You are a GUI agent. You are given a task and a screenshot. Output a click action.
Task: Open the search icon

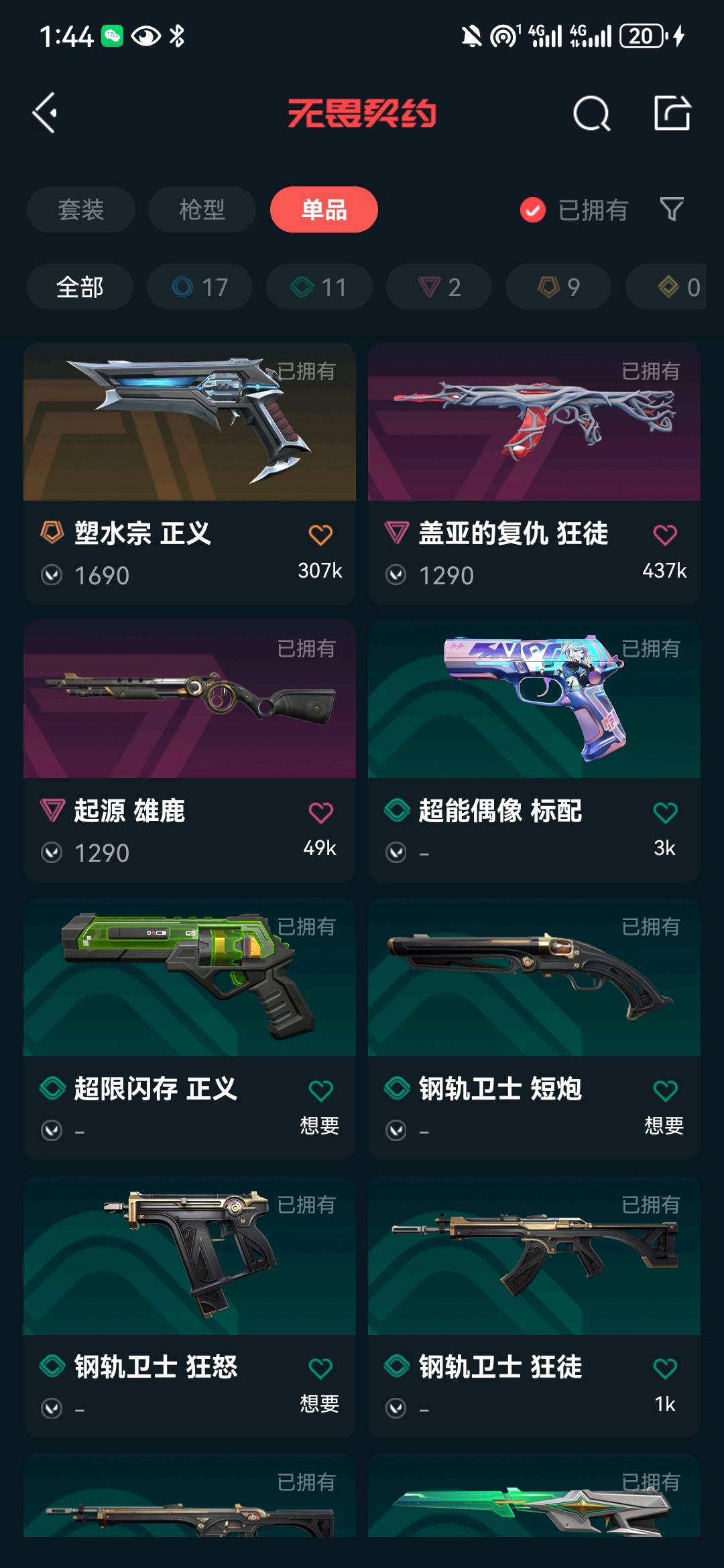pyautogui.click(x=591, y=113)
